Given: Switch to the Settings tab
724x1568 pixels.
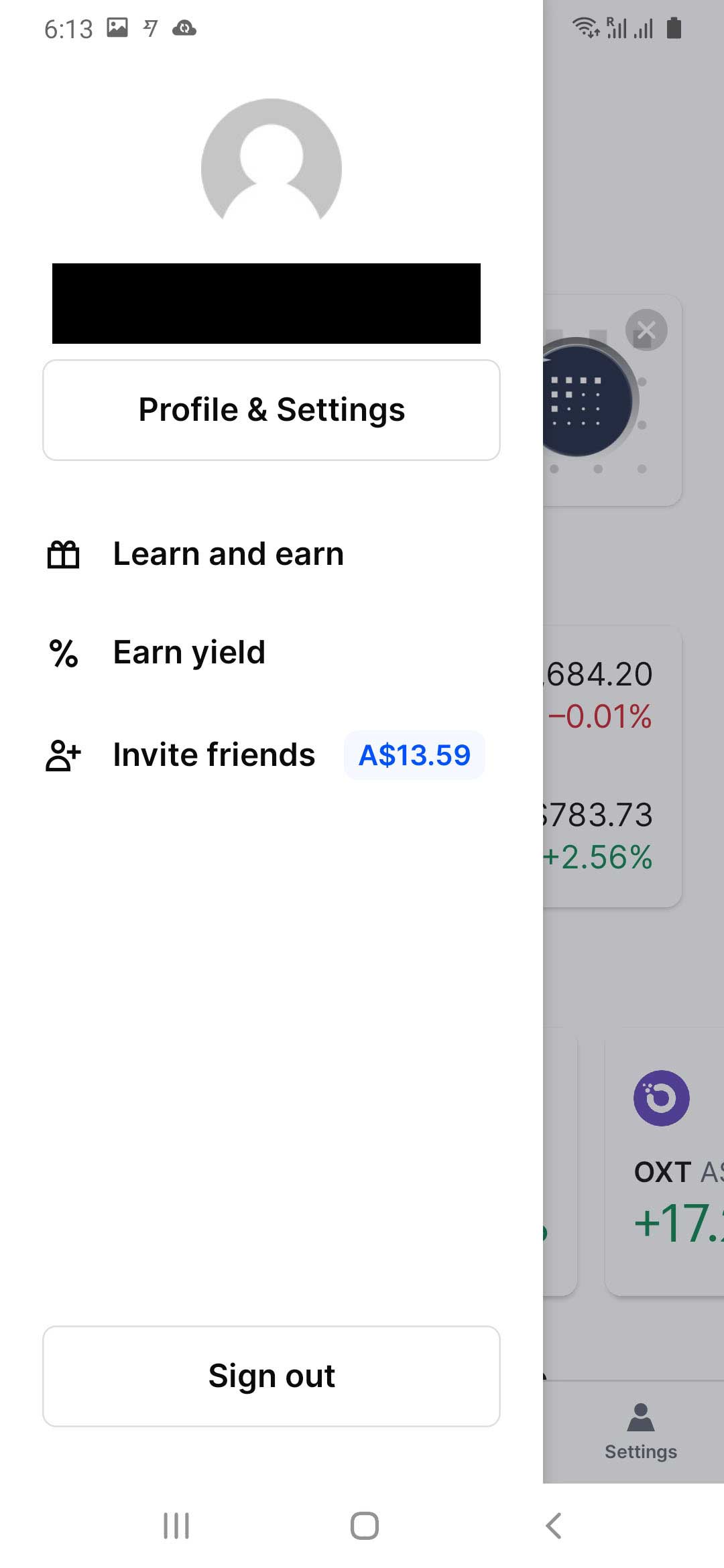Looking at the screenshot, I should click(641, 1432).
